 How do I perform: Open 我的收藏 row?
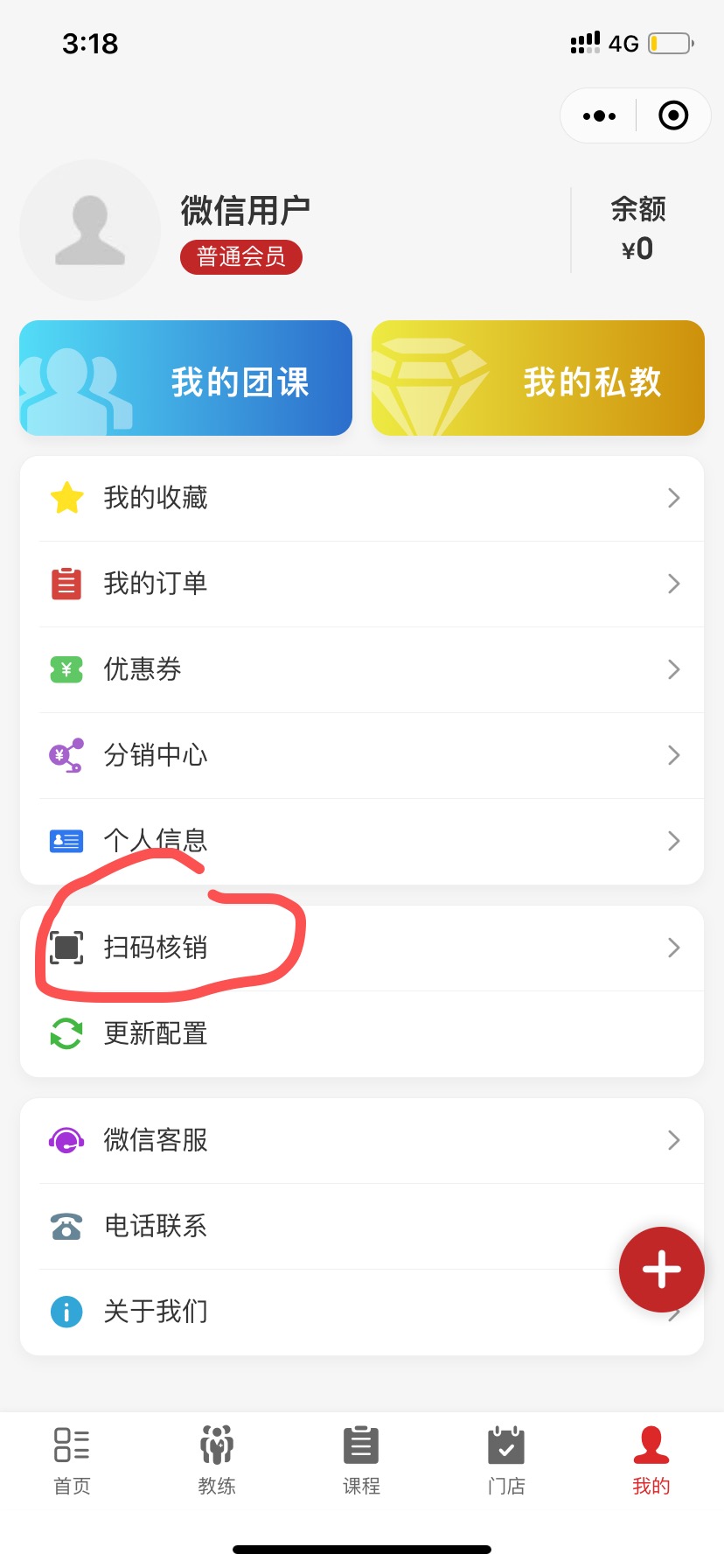point(362,498)
